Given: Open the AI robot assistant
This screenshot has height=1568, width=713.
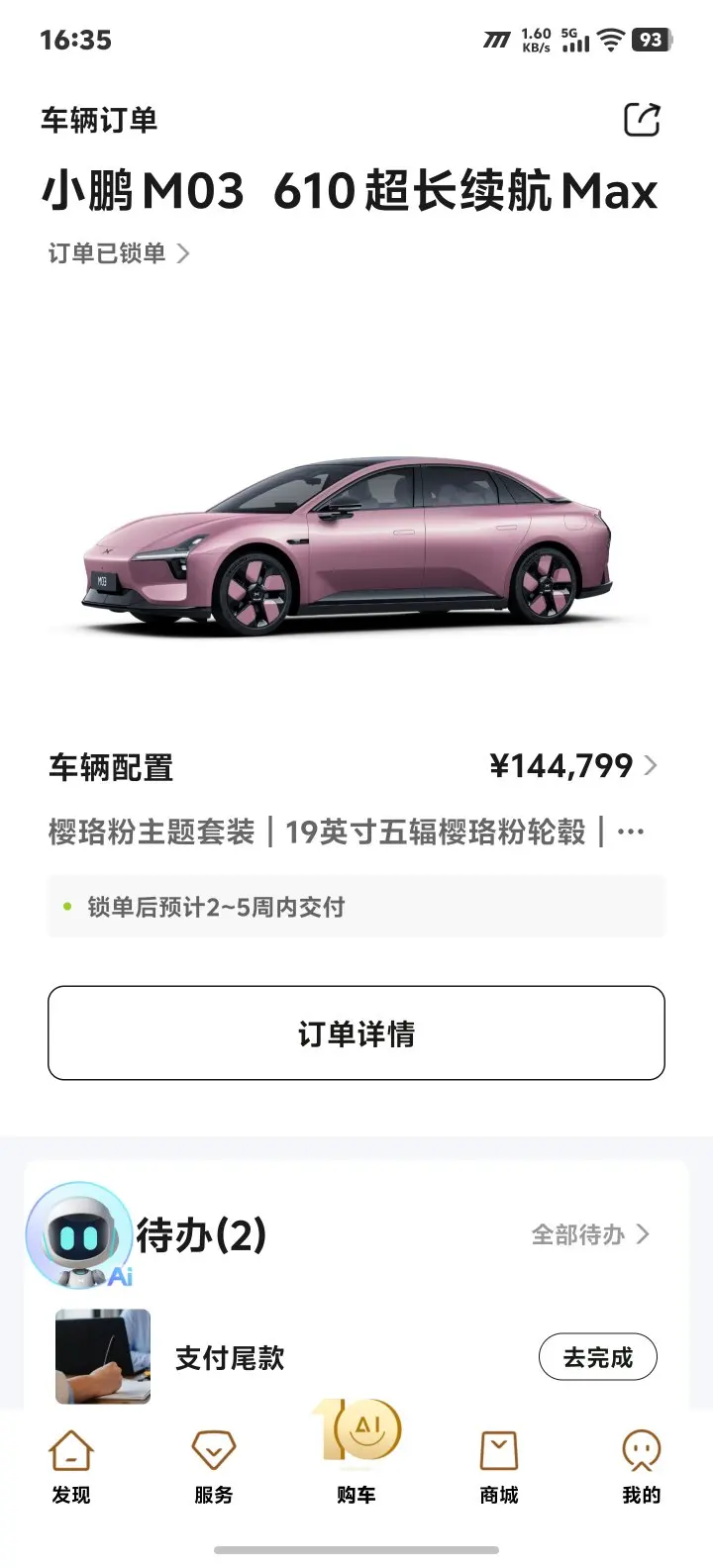Looking at the screenshot, I should [x=79, y=1235].
